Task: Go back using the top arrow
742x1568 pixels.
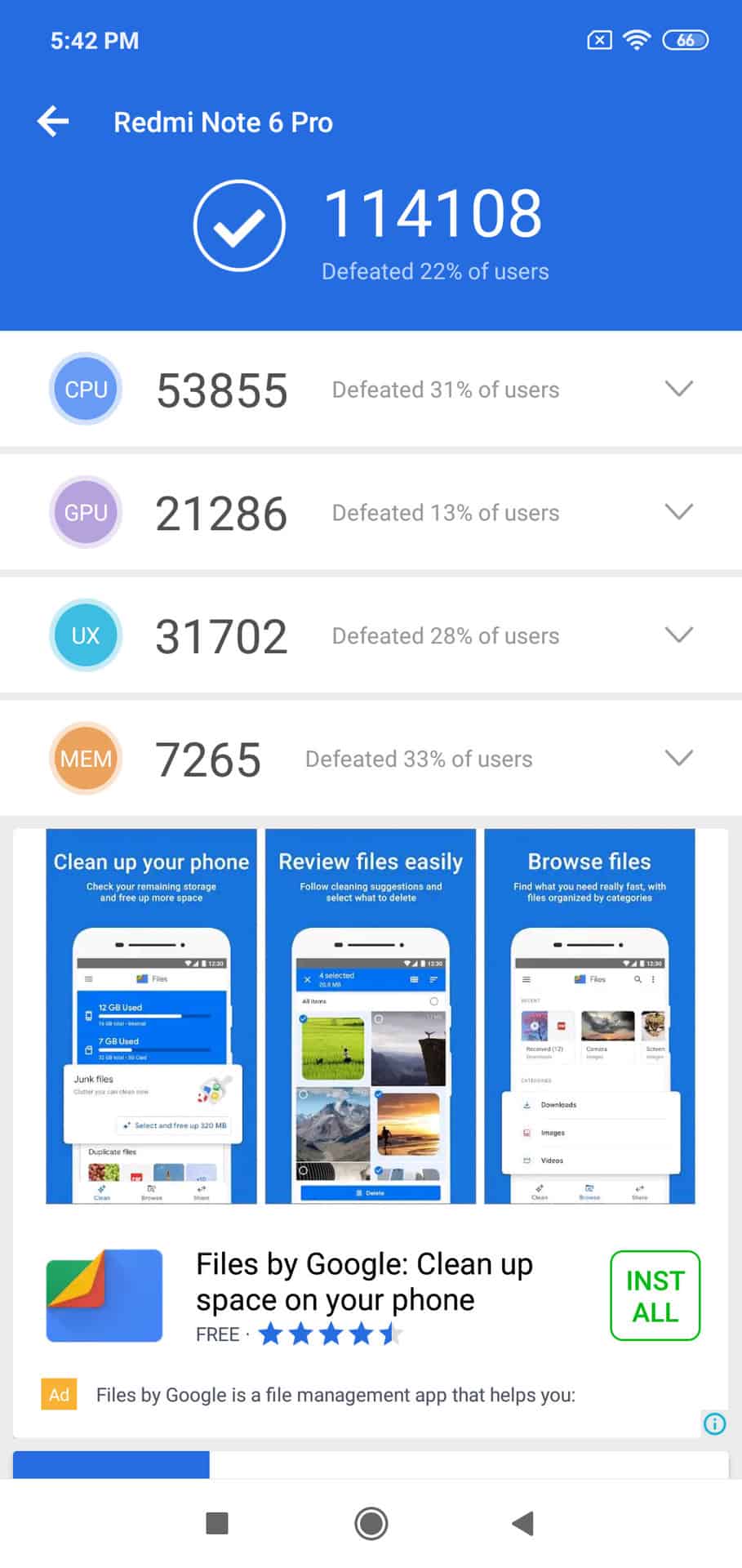Action: point(54,122)
